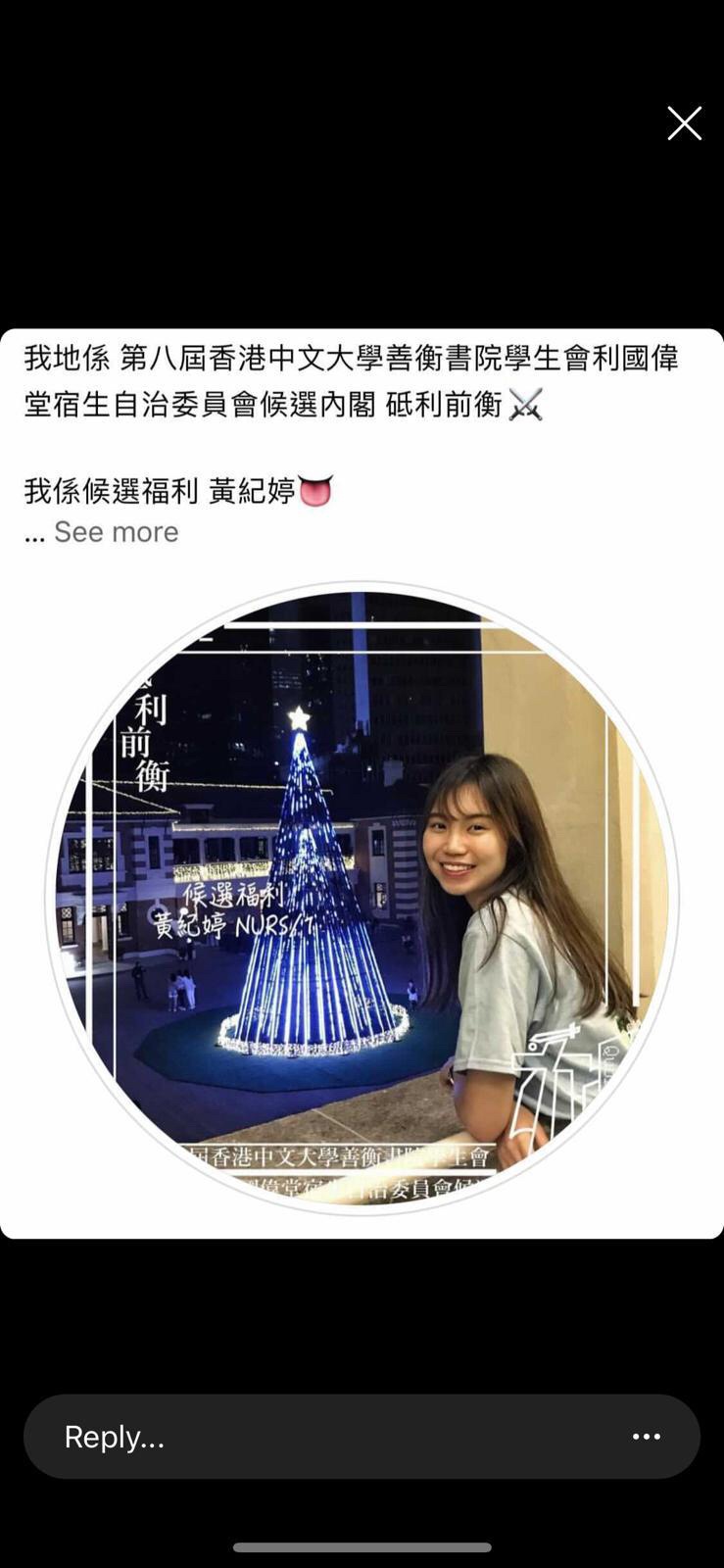This screenshot has height=1568, width=724.
Task: Open the three-dot options menu
Action: [647, 1437]
